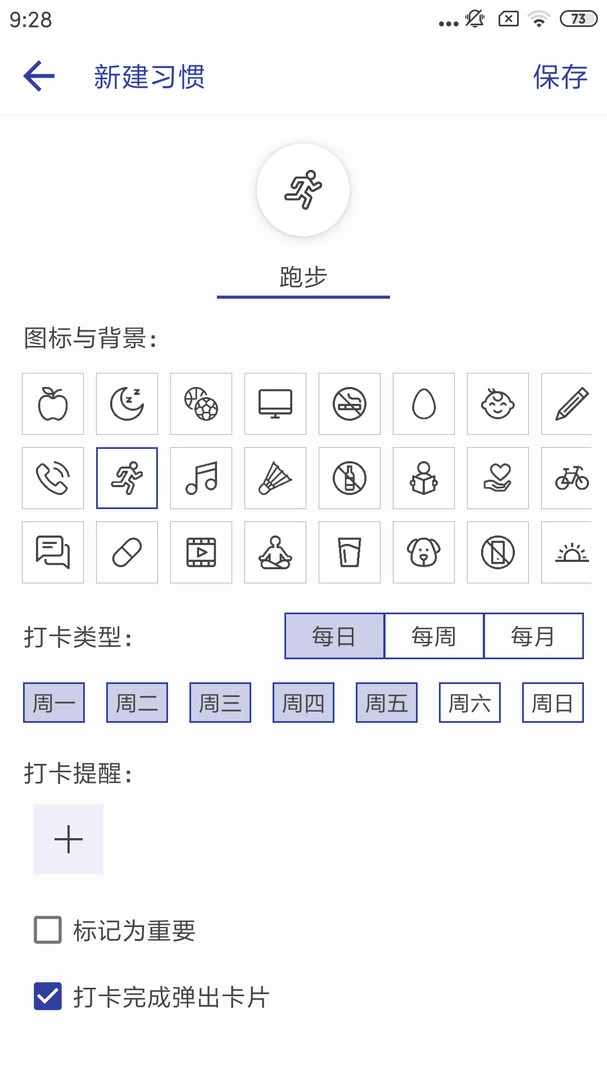Pick the pill icon
The height and width of the screenshot is (1080, 607).
(127, 552)
